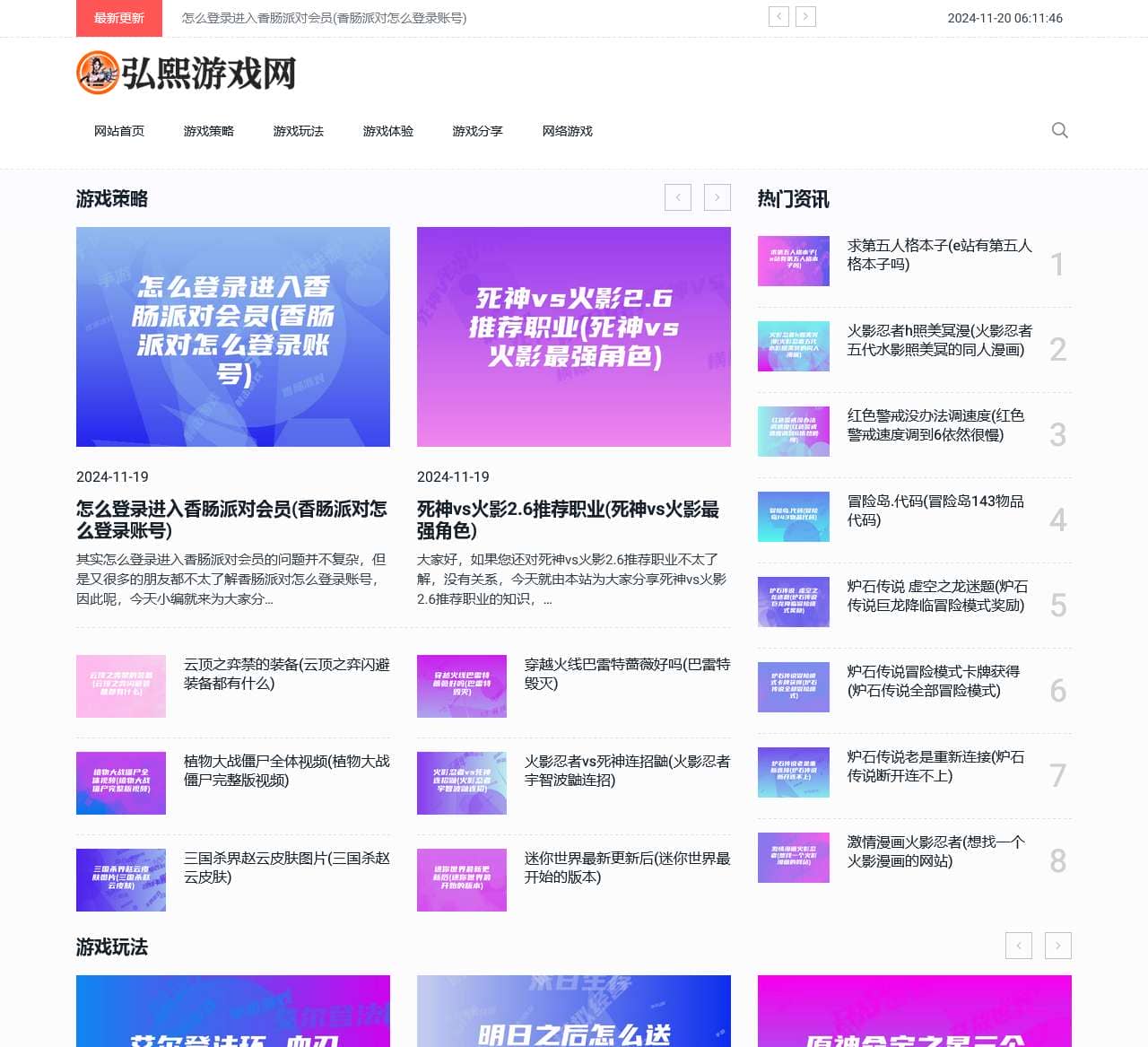Open hot news 冒险岛.代码 entry

pos(935,510)
